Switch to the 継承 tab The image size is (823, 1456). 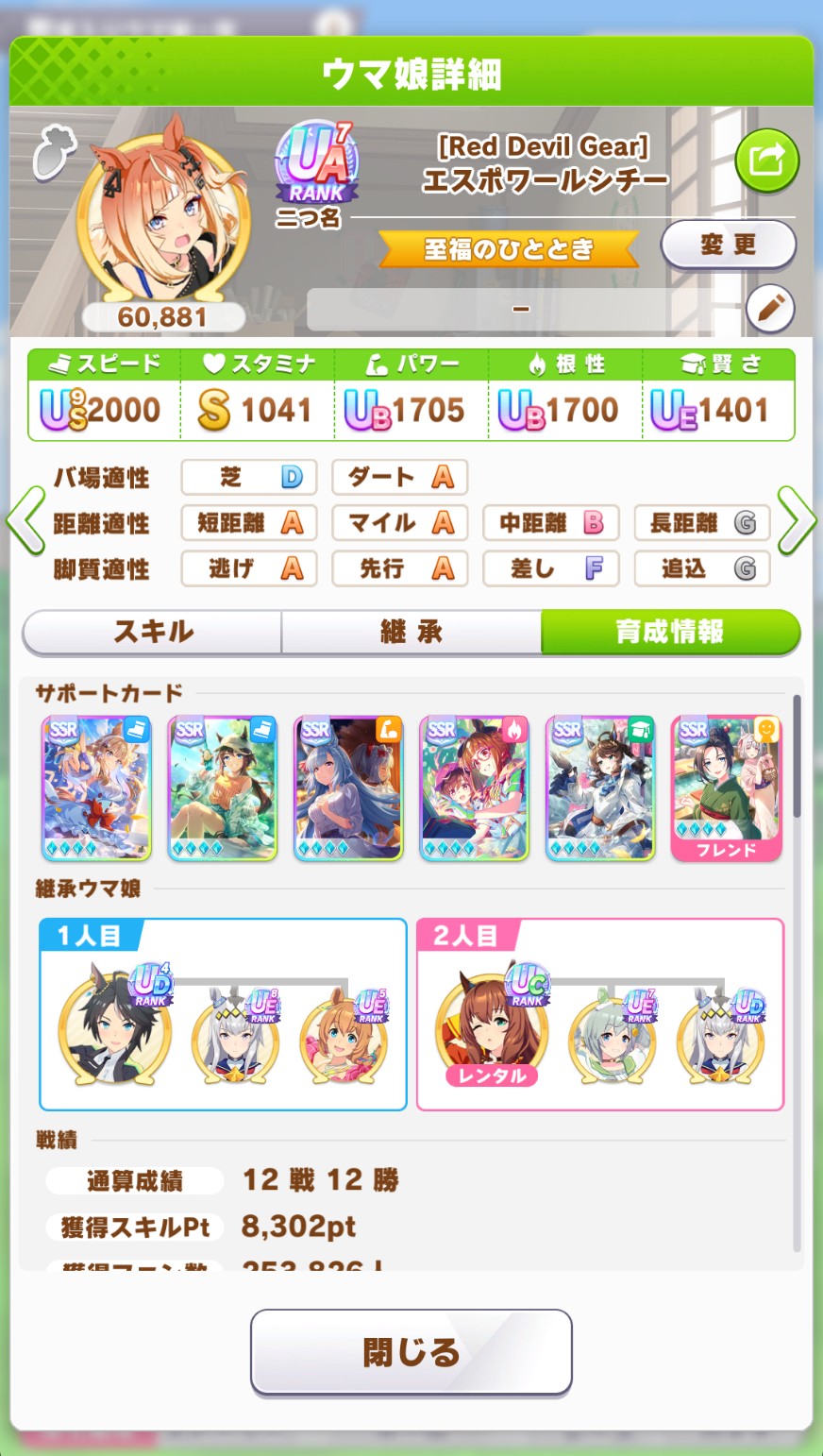click(411, 632)
